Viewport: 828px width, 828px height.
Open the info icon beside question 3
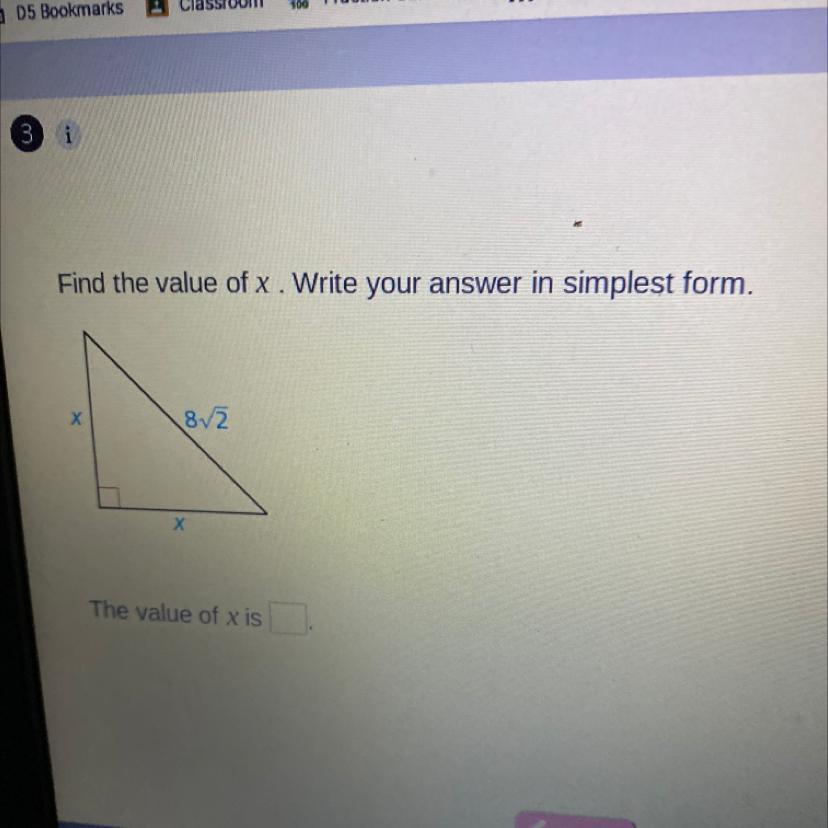tap(68, 136)
